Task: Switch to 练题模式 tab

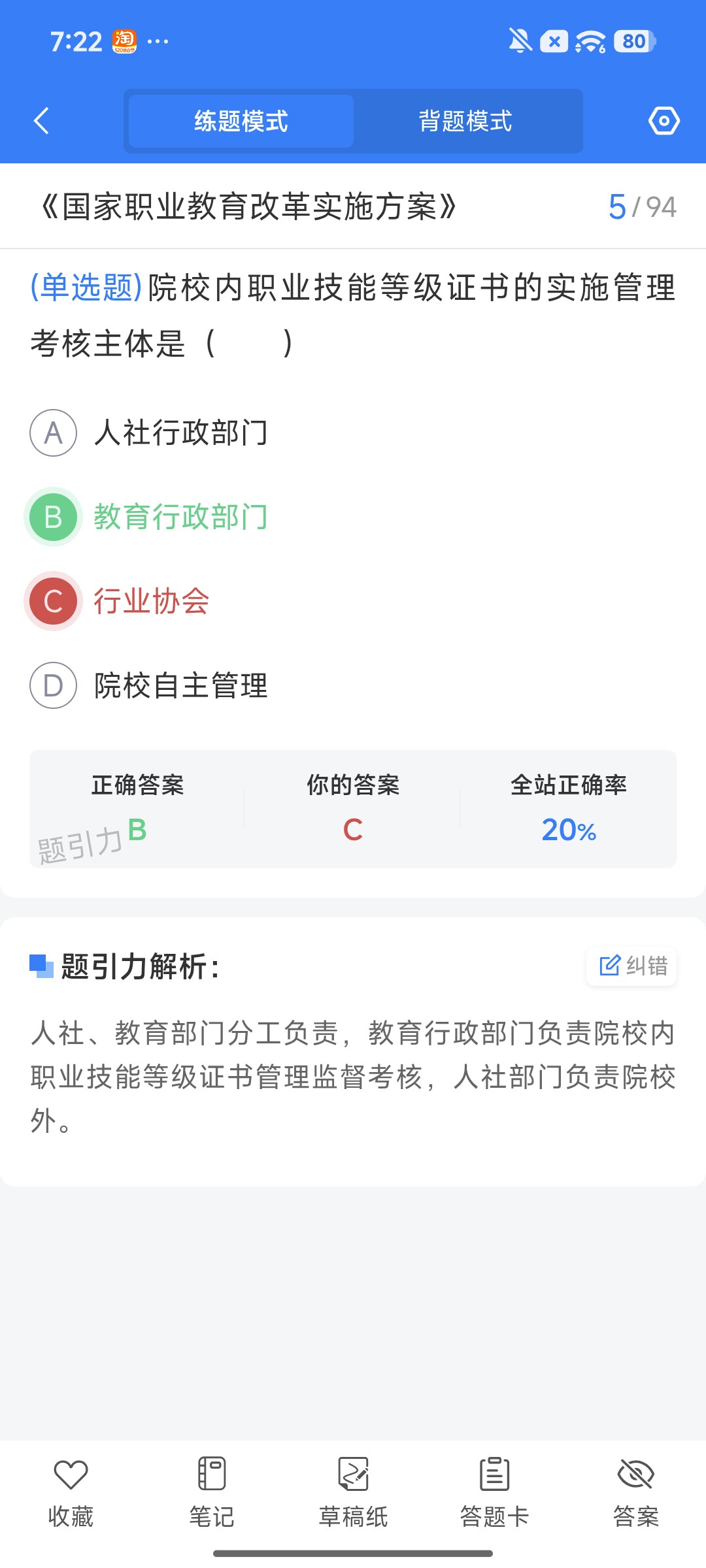Action: tap(241, 121)
